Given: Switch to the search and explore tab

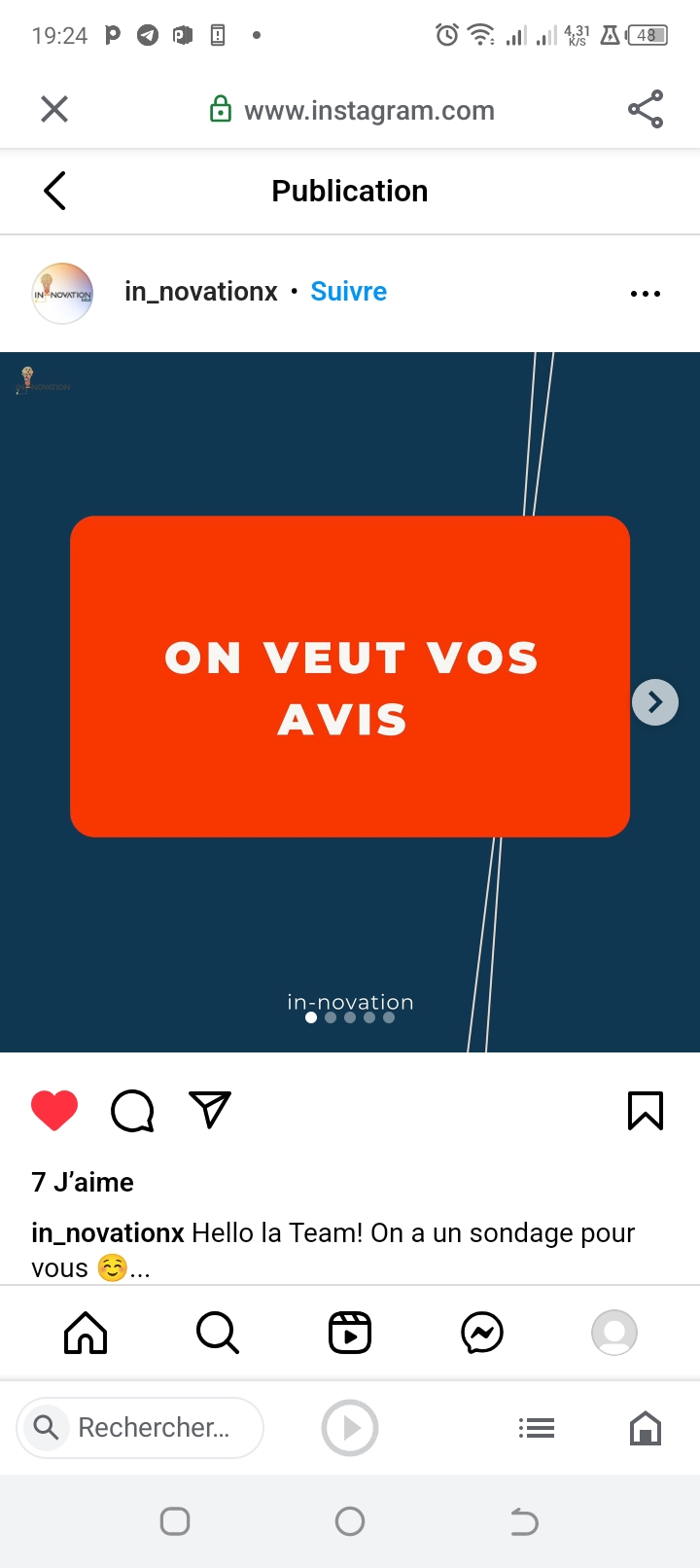Looking at the screenshot, I should click(218, 1333).
